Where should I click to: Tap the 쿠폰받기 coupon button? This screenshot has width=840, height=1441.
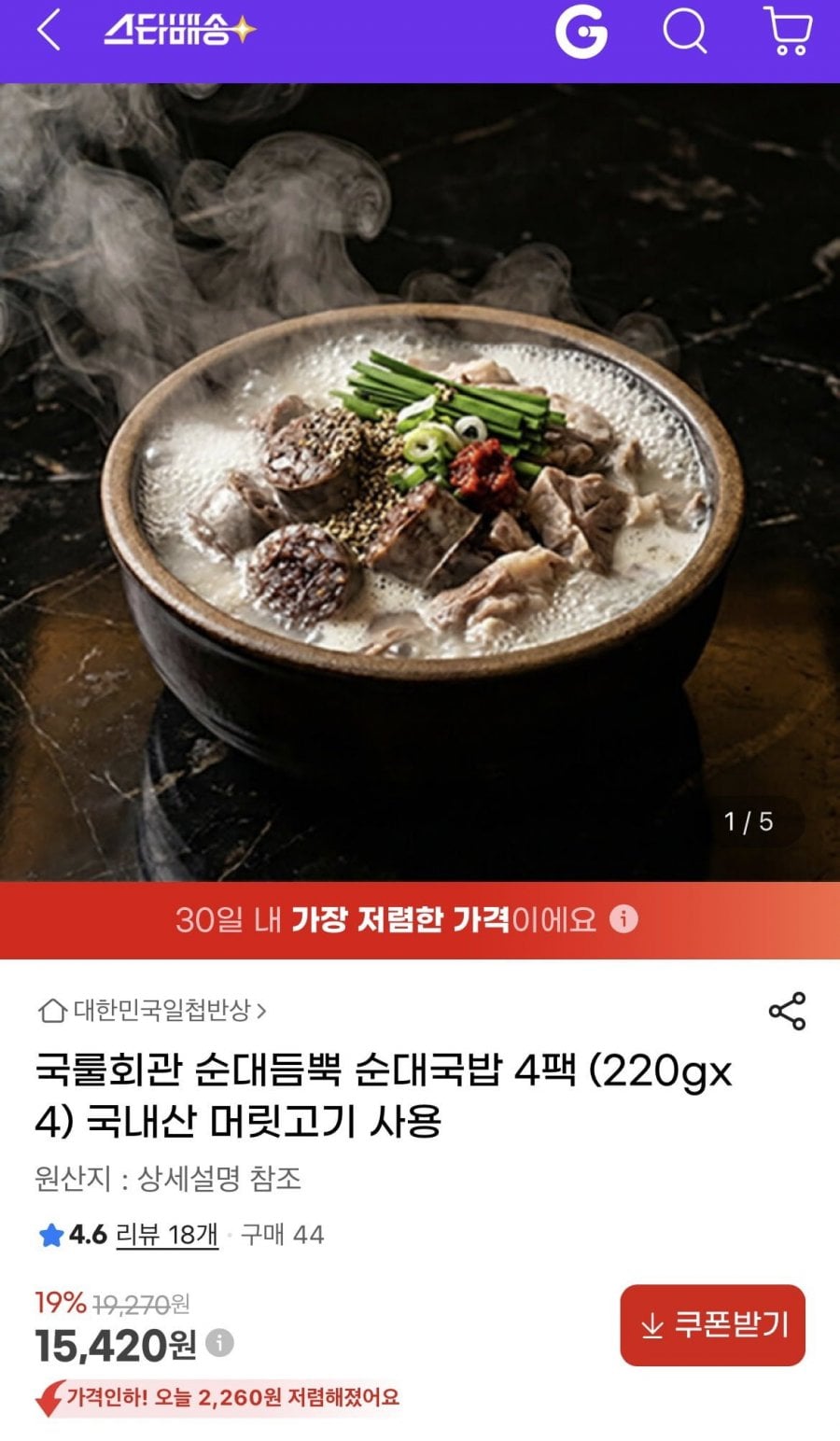712,1326
